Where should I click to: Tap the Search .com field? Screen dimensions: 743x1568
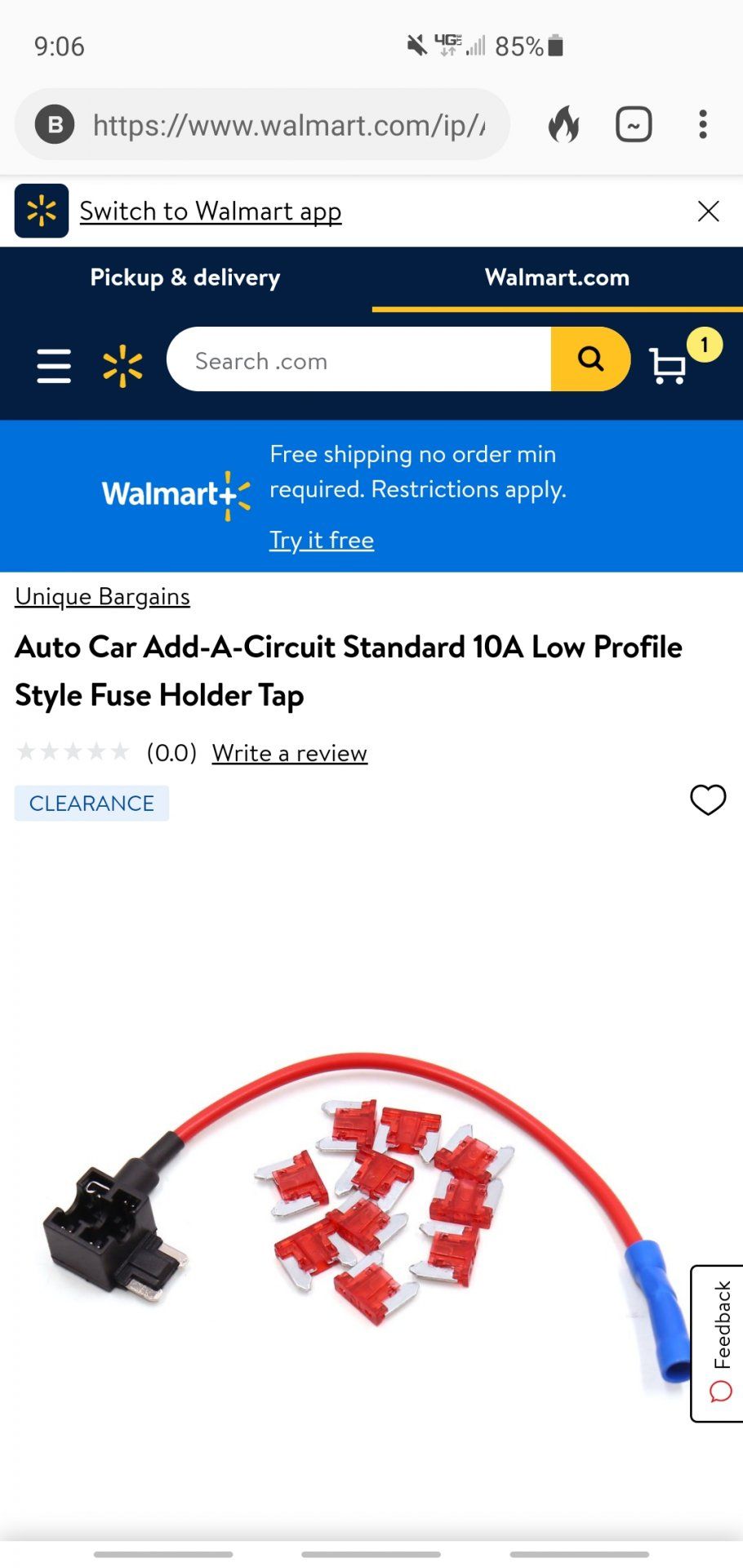[359, 360]
